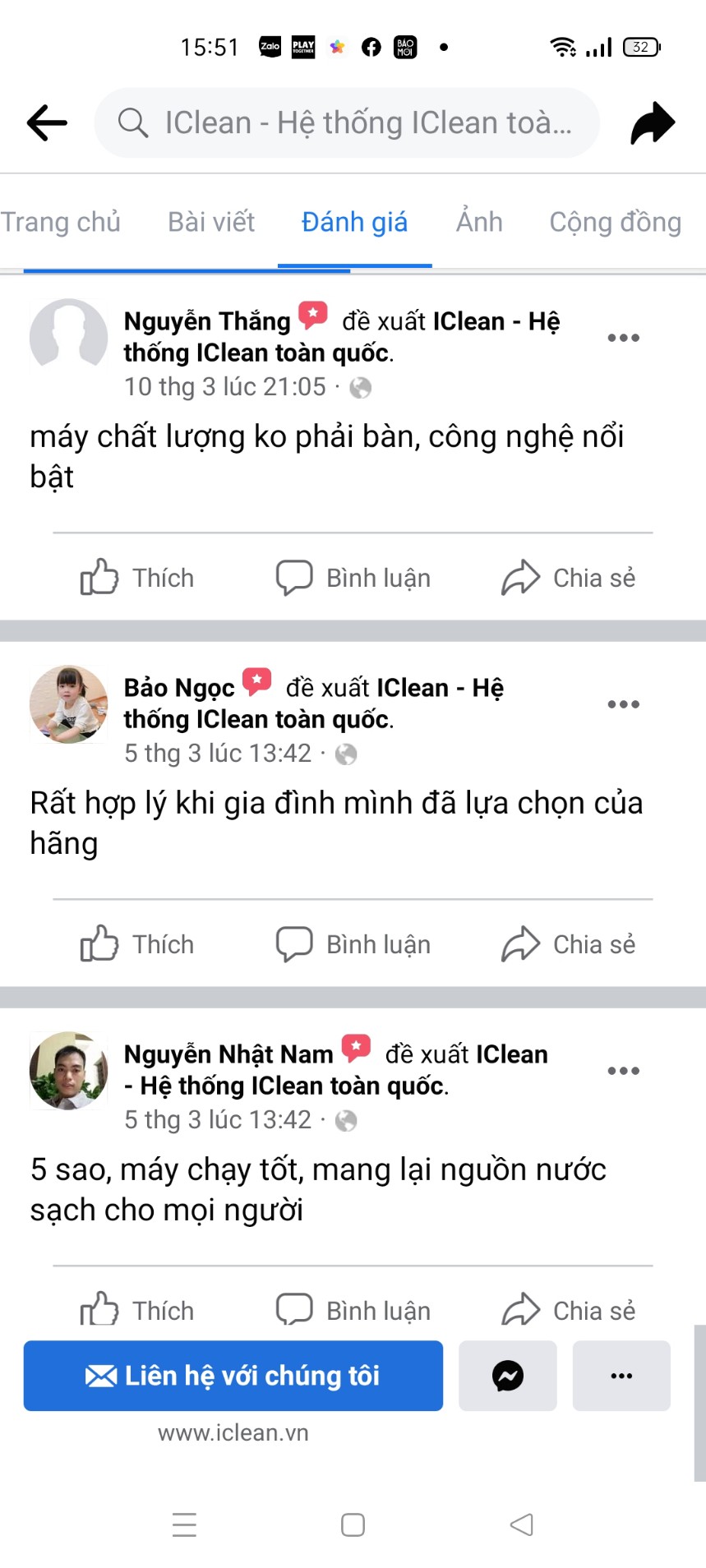Open Messenger chat with the page
The width and height of the screenshot is (706, 1568).
(x=507, y=1376)
